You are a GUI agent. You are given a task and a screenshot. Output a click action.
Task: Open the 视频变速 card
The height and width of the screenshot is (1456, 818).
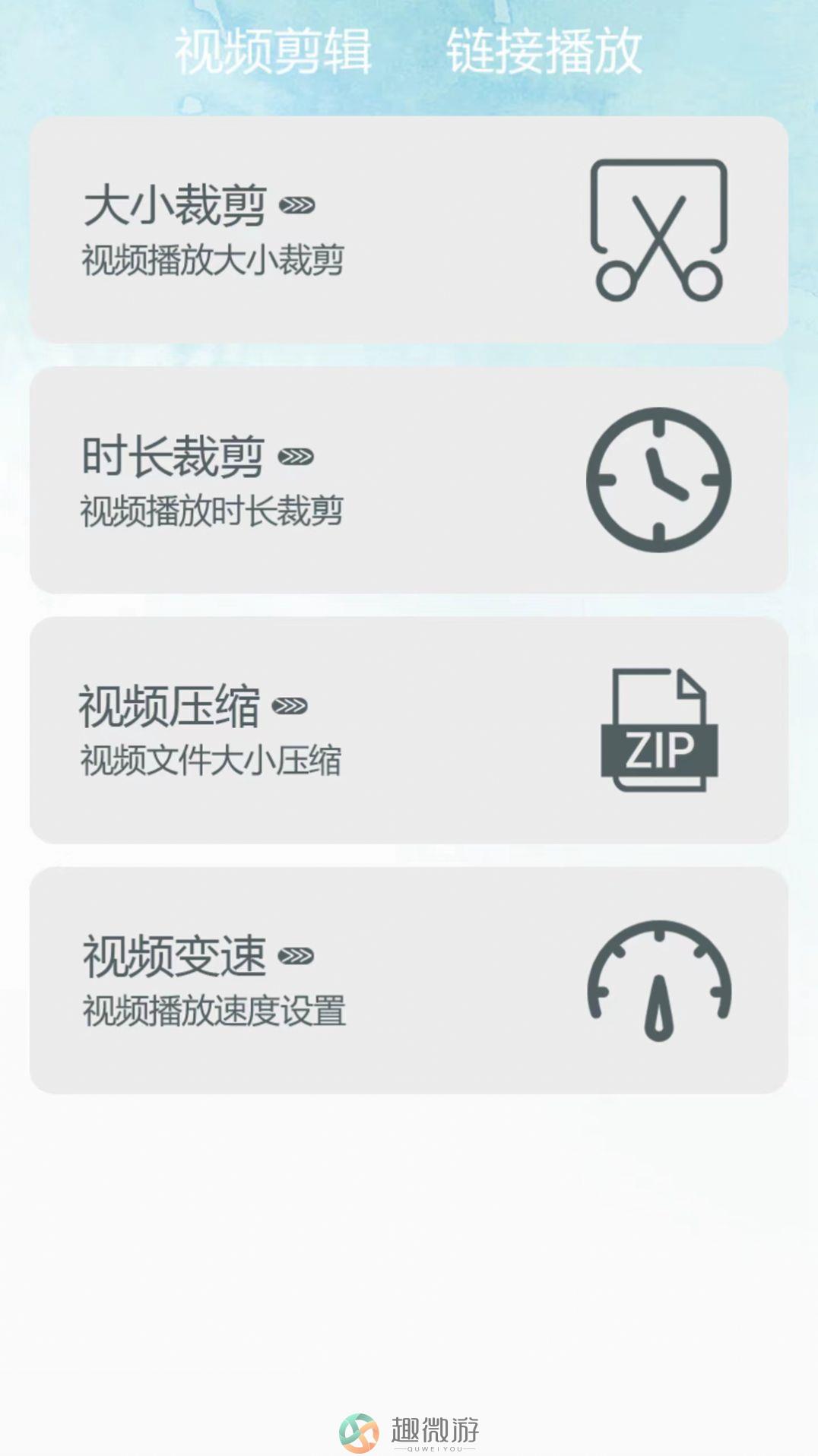tap(408, 980)
